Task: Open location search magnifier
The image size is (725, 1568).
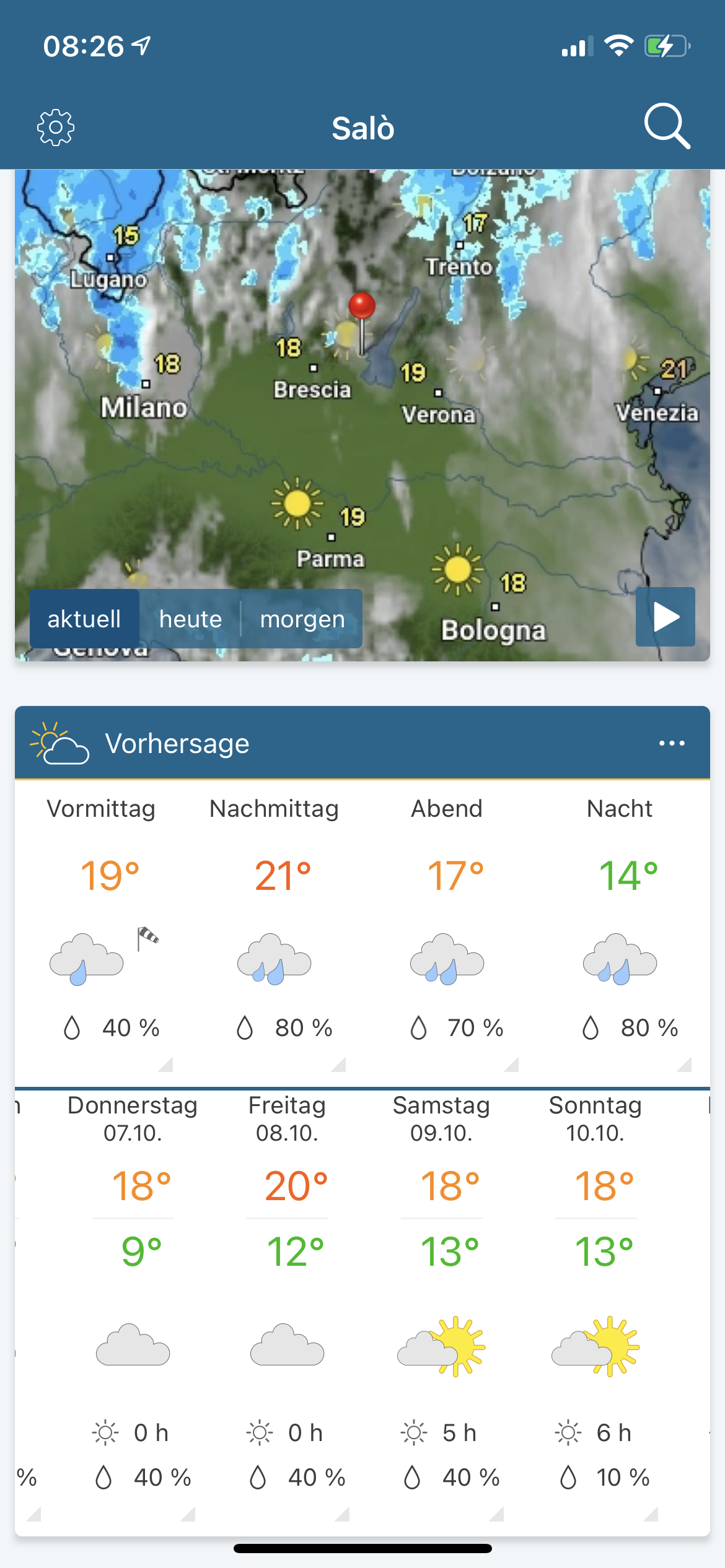Action: pyautogui.click(x=667, y=126)
